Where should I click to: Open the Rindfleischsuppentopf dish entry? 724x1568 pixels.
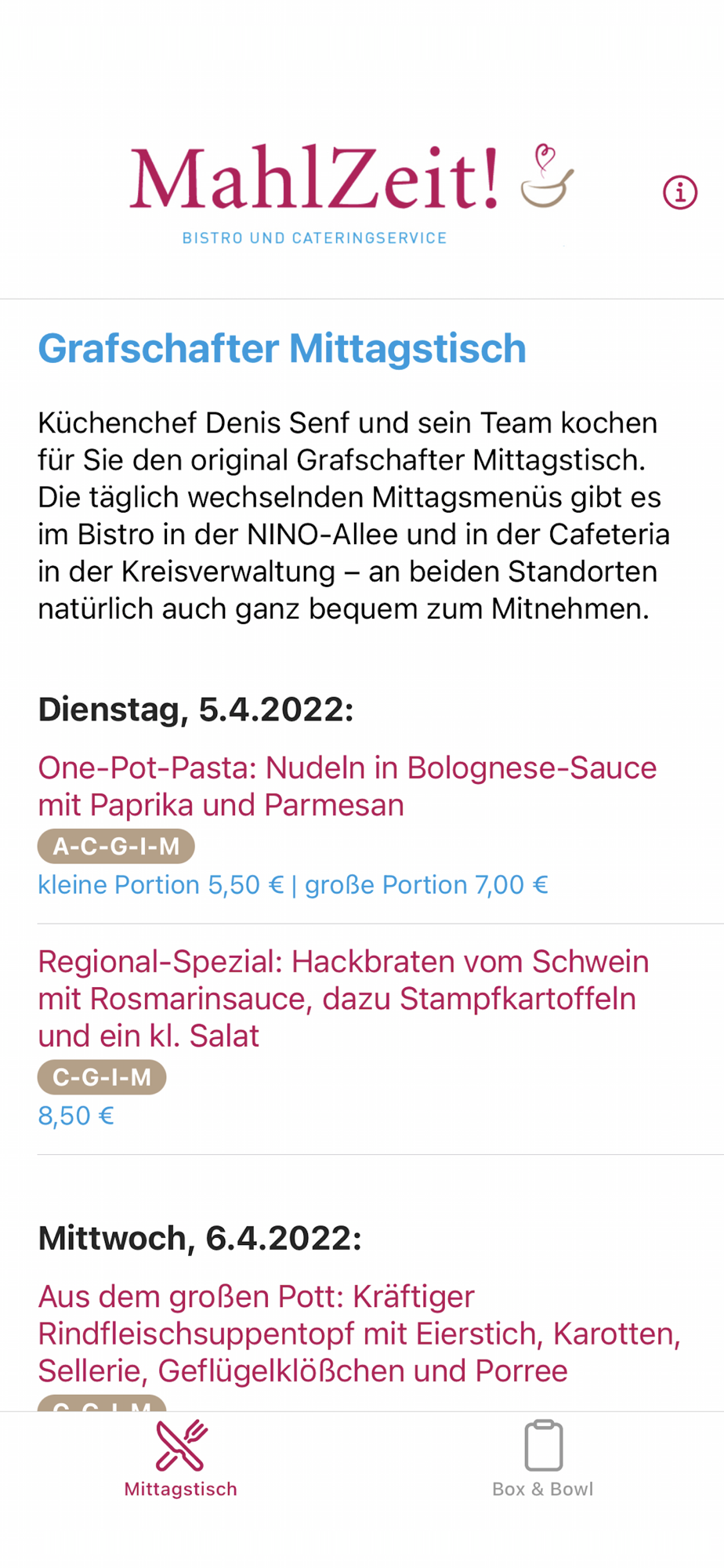[359, 1334]
